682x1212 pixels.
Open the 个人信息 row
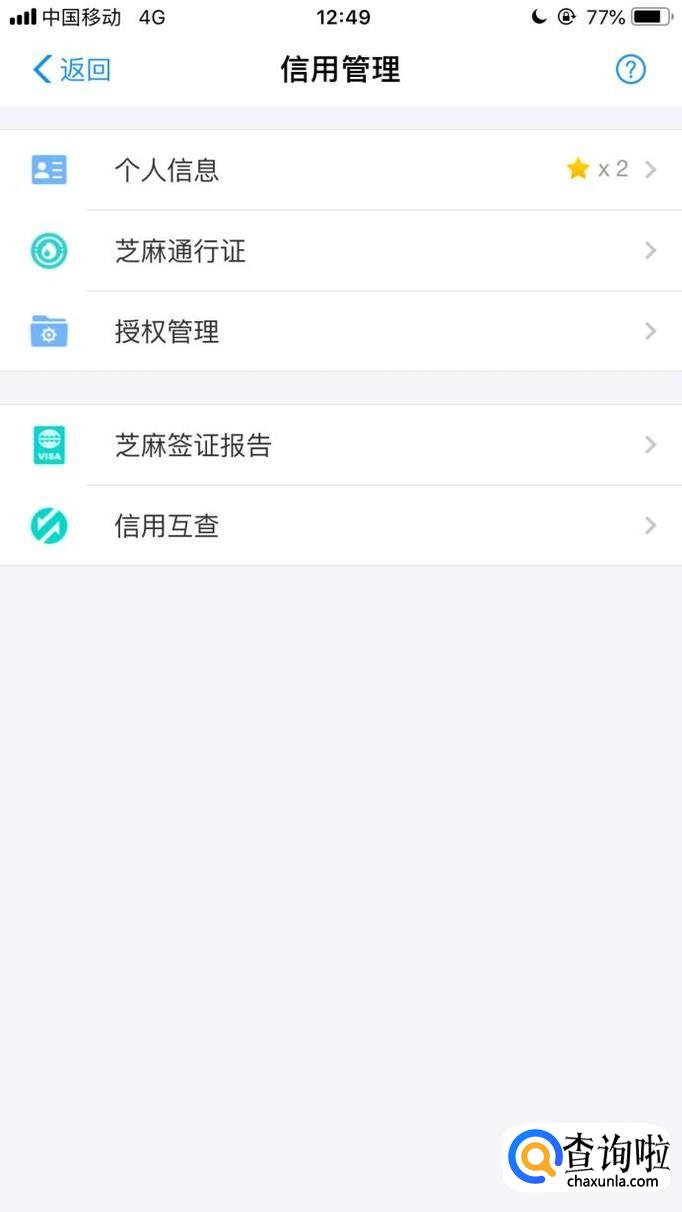coord(340,170)
